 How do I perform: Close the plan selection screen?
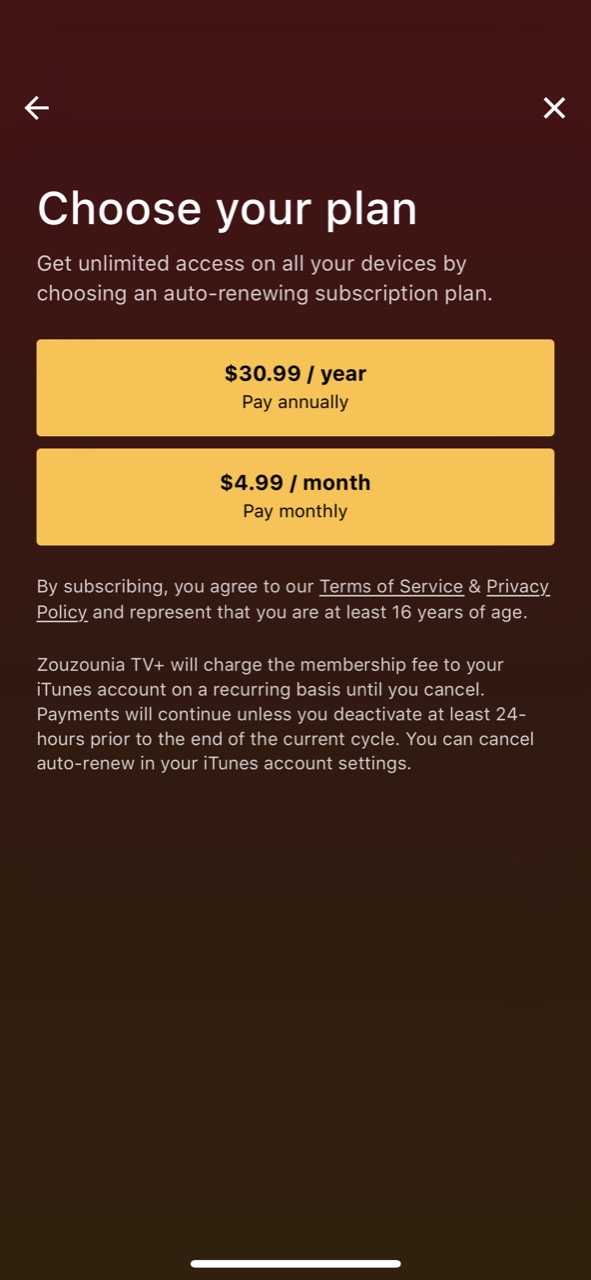[554, 108]
